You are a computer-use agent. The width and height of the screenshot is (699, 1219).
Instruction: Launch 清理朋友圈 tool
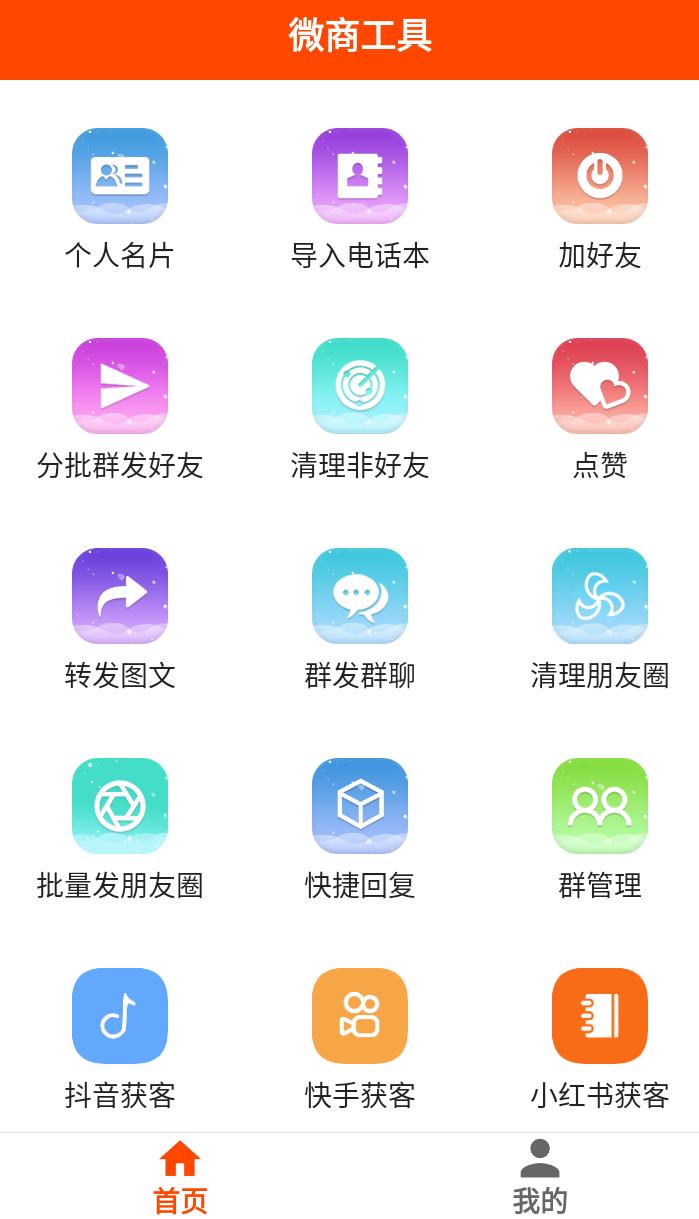pos(600,596)
